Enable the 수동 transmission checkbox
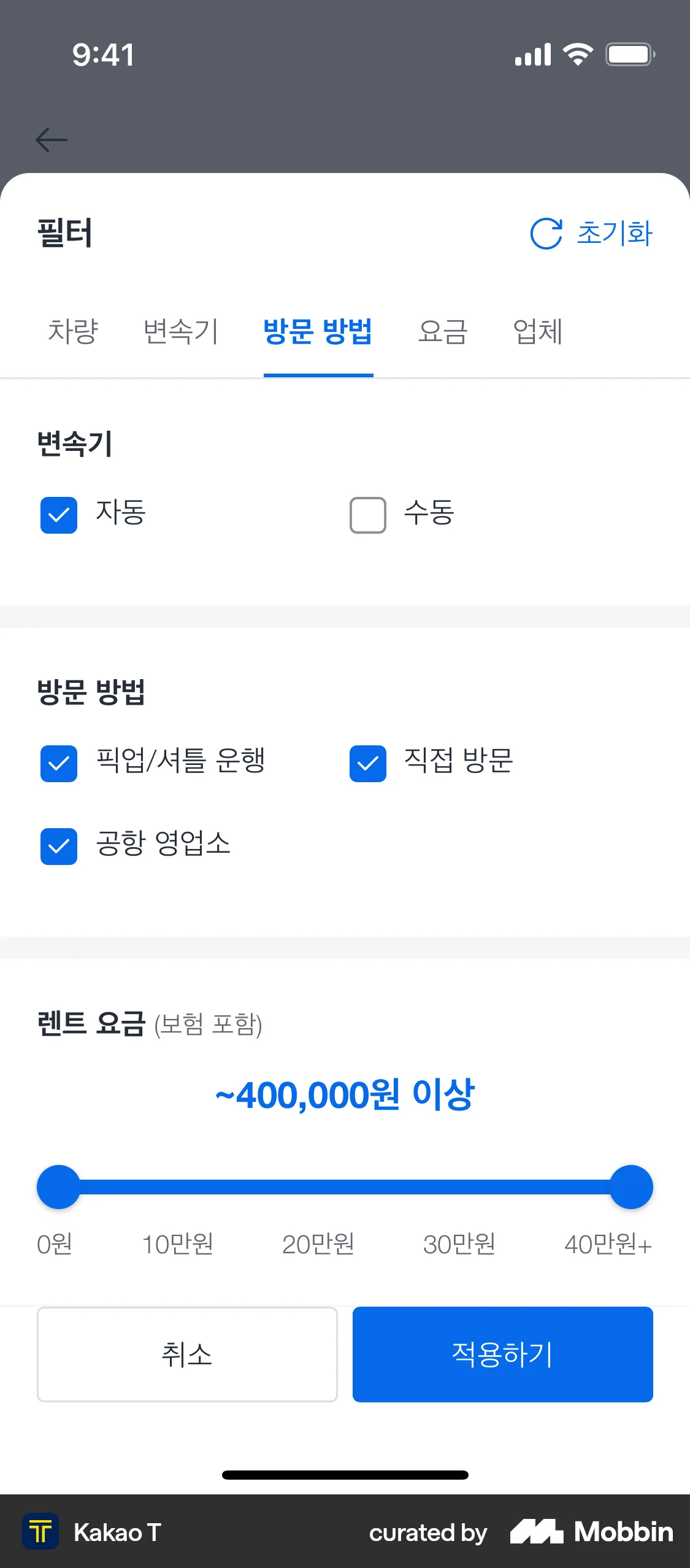 point(367,516)
